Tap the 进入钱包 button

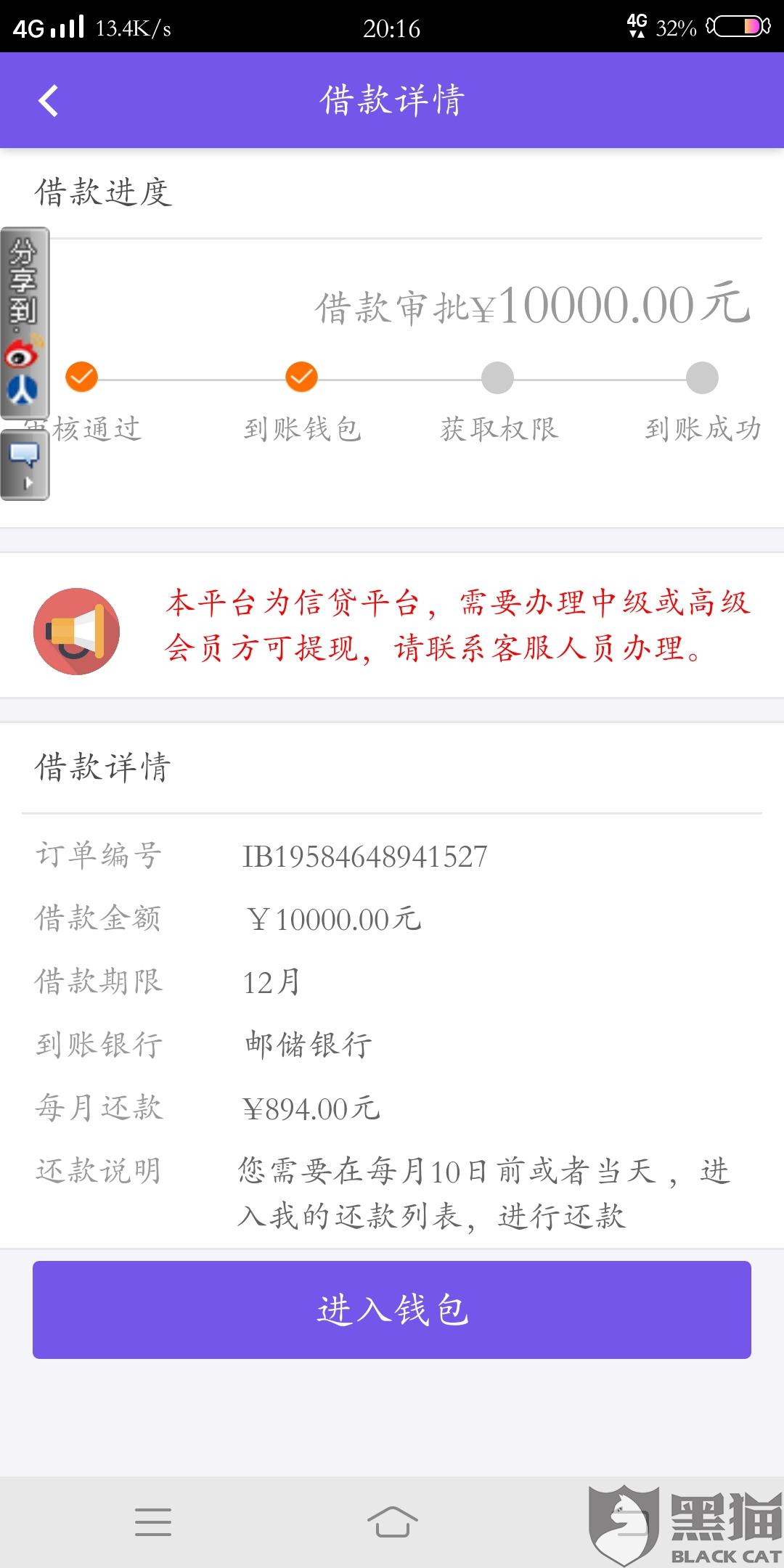click(392, 1310)
